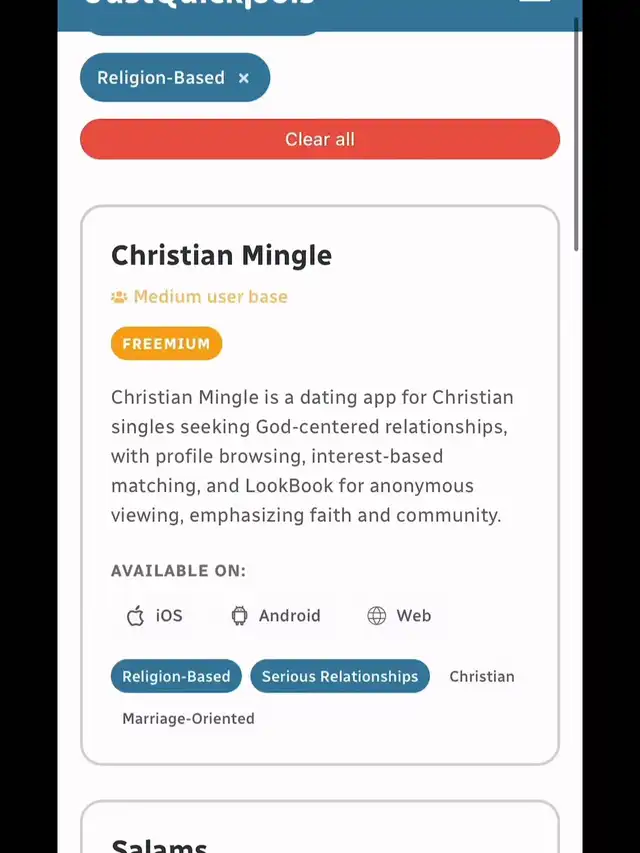Image resolution: width=640 pixels, height=853 pixels.
Task: Open the Christian Mingle card
Action: 221,256
